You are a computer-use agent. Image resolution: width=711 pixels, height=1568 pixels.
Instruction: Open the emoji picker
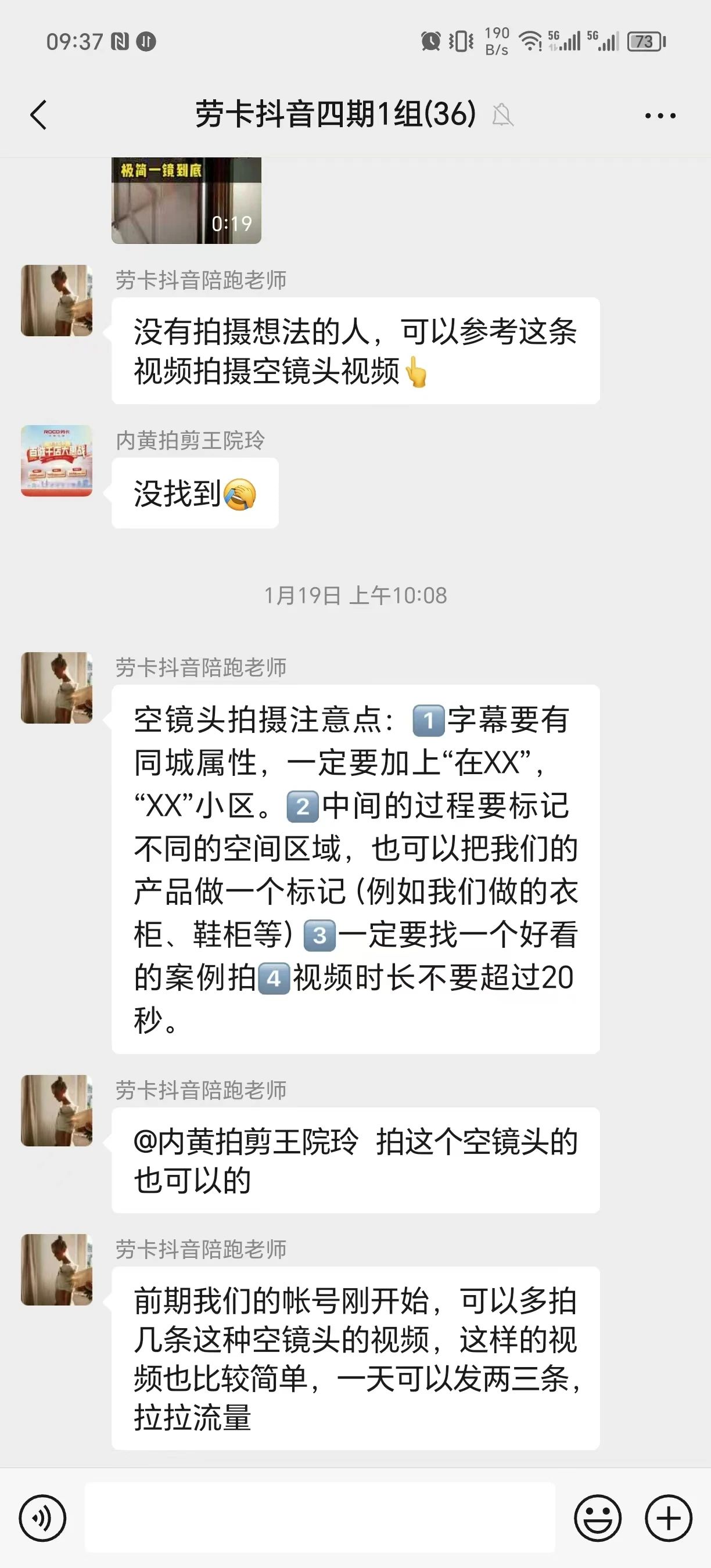pyautogui.click(x=598, y=1518)
